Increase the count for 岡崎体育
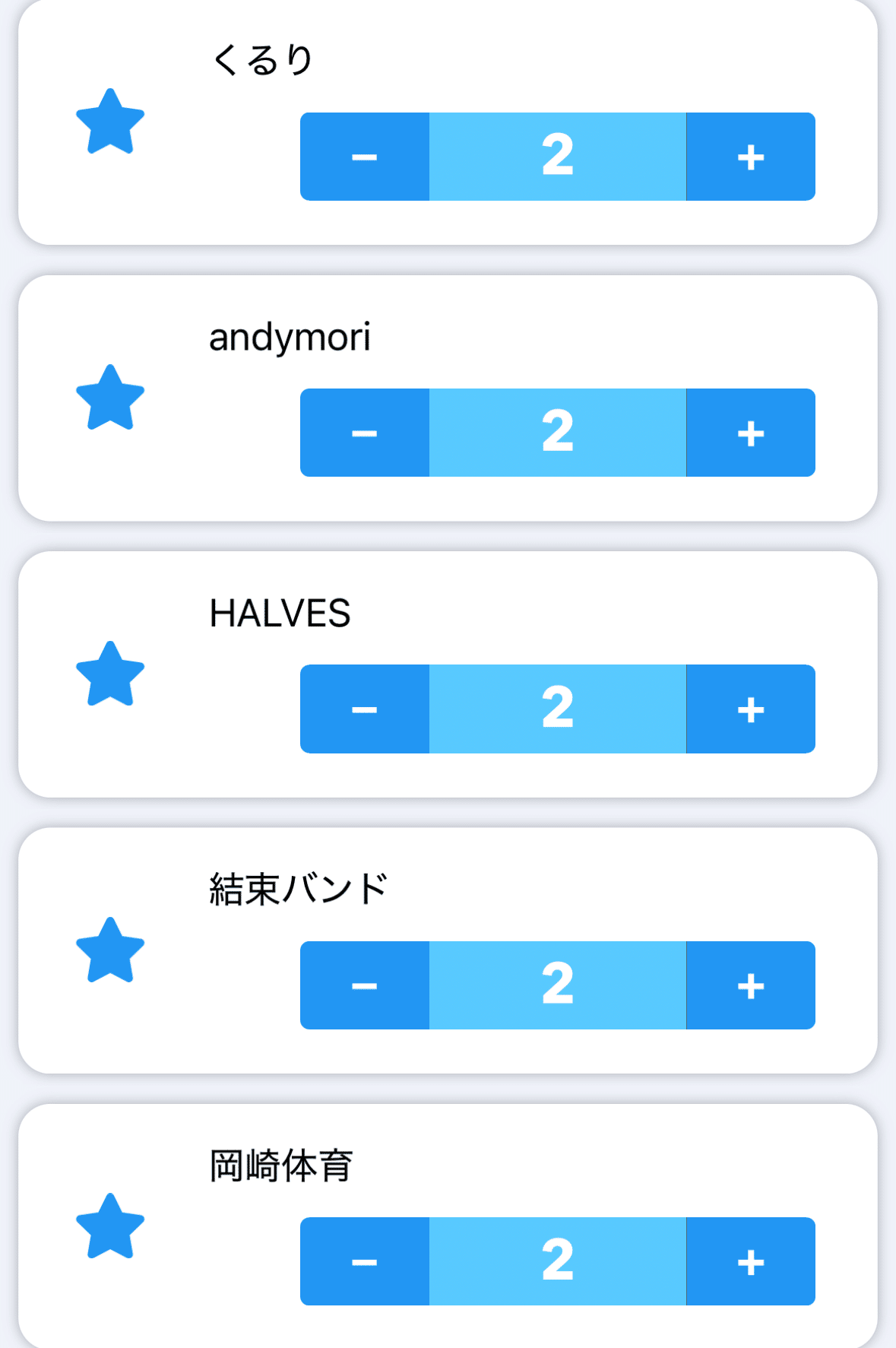 tap(750, 1261)
